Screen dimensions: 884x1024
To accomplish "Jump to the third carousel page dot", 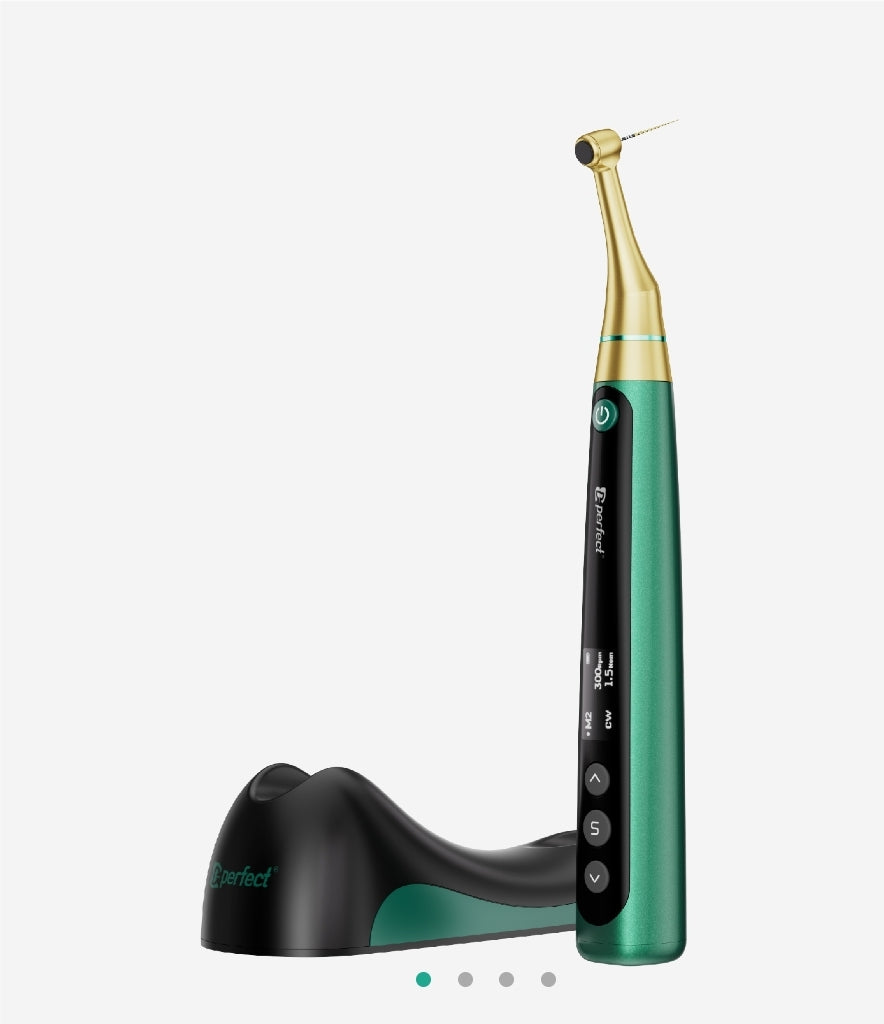I will (x=507, y=979).
